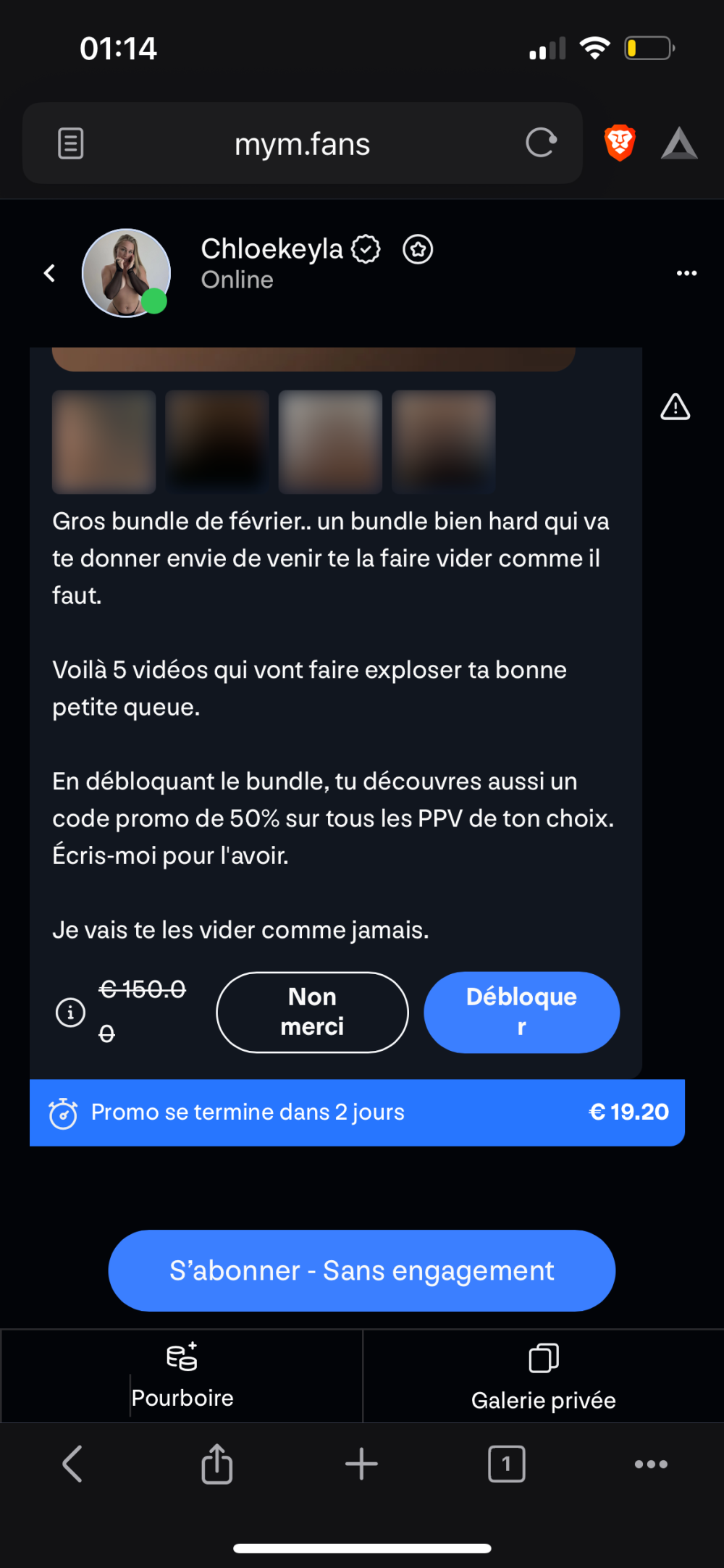Open the chat overflow menu
The height and width of the screenshot is (1568, 724).
(686, 273)
